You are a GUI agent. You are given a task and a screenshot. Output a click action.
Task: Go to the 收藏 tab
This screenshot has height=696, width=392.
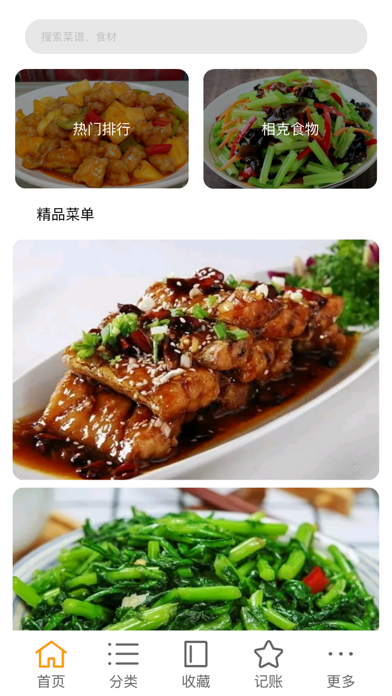pyautogui.click(x=196, y=664)
